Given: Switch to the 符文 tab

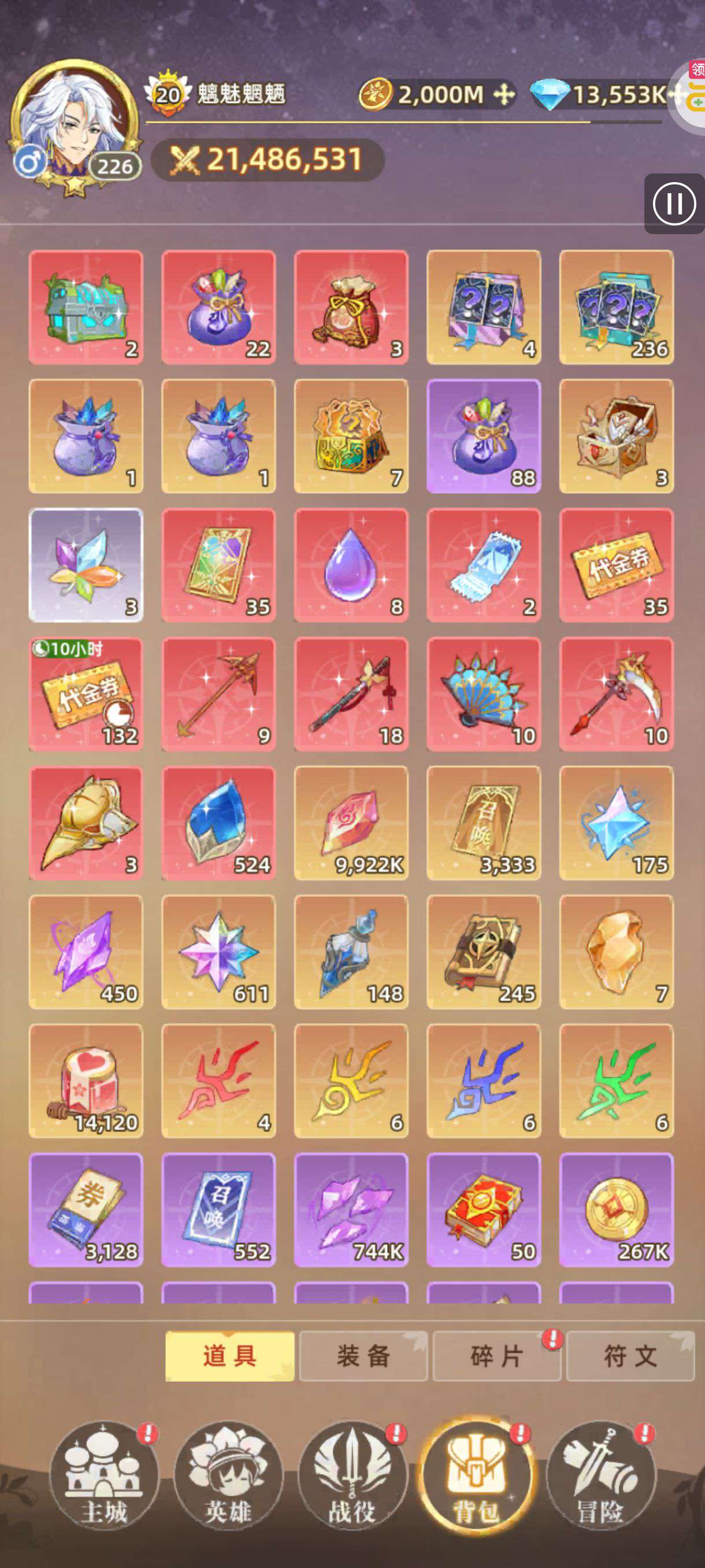Looking at the screenshot, I should 630,1356.
